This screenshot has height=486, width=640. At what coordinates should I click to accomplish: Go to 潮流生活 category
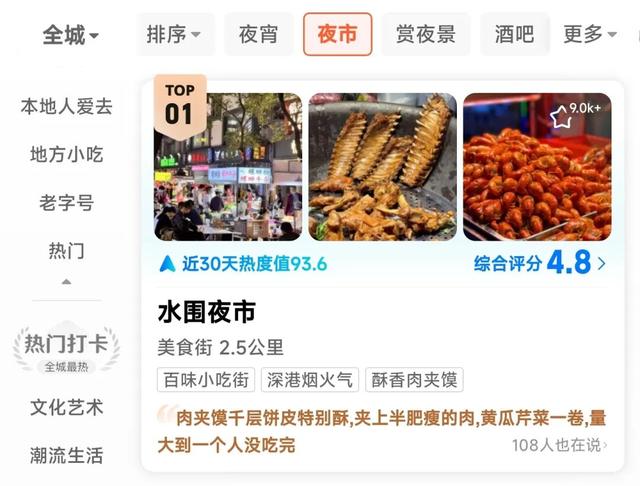(66, 456)
